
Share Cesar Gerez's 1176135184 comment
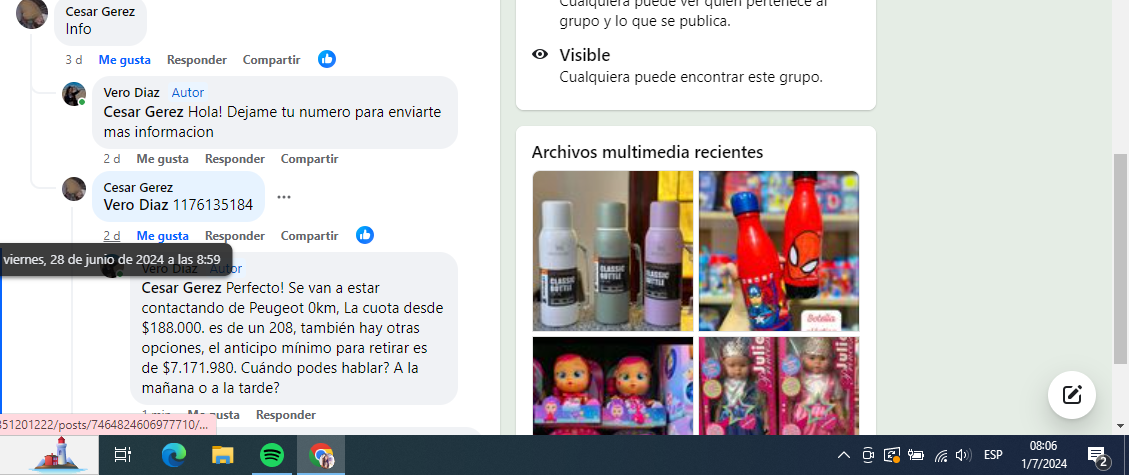tap(309, 236)
